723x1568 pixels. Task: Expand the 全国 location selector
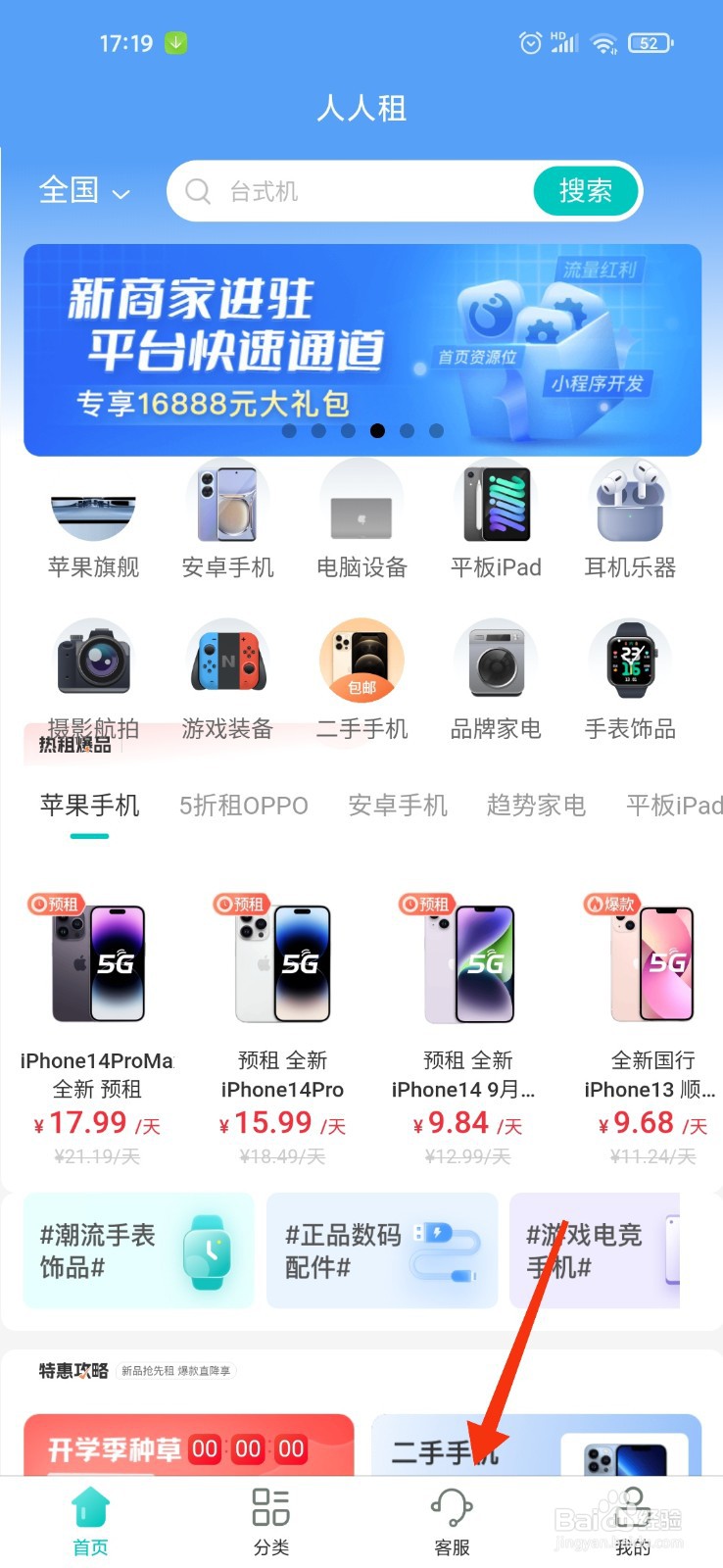pyautogui.click(x=83, y=191)
